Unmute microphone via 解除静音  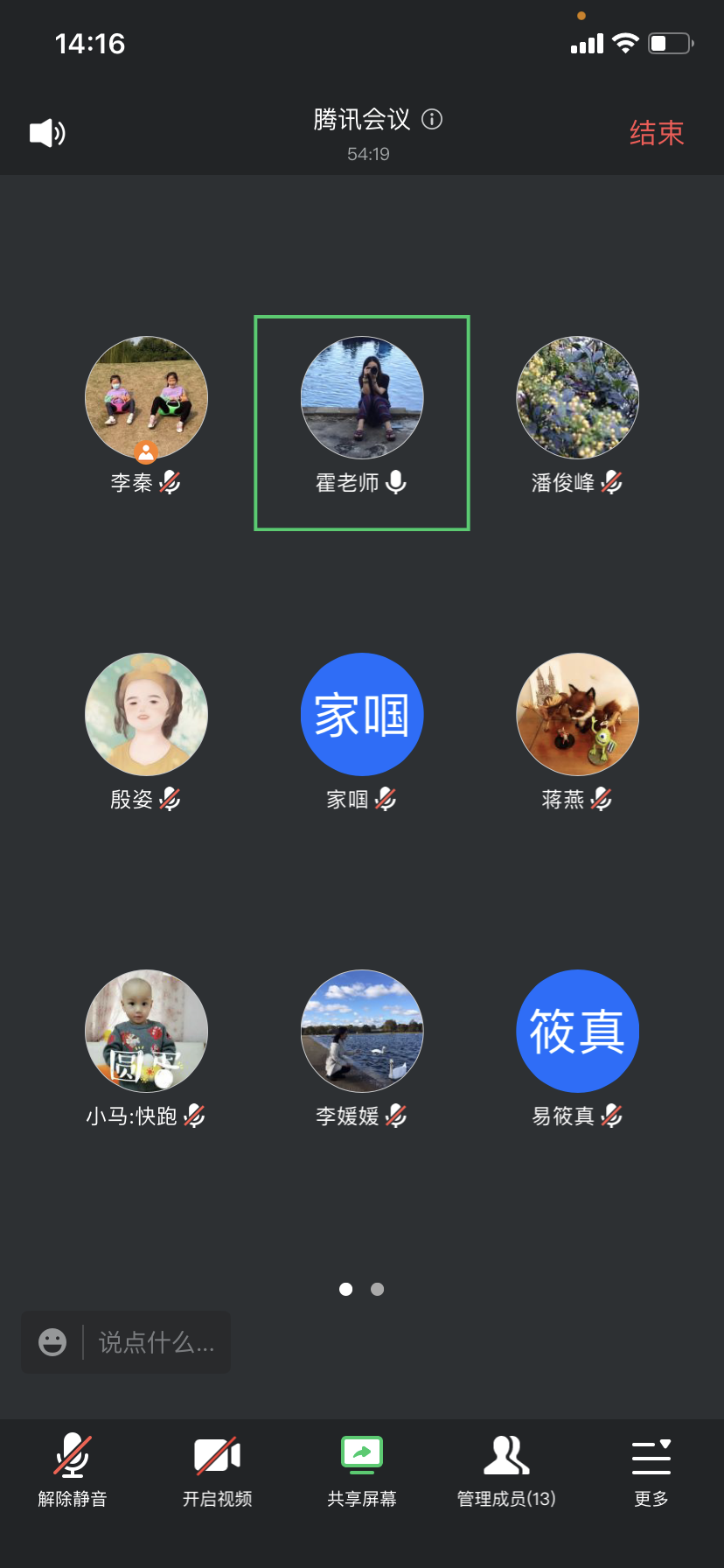point(73,1470)
